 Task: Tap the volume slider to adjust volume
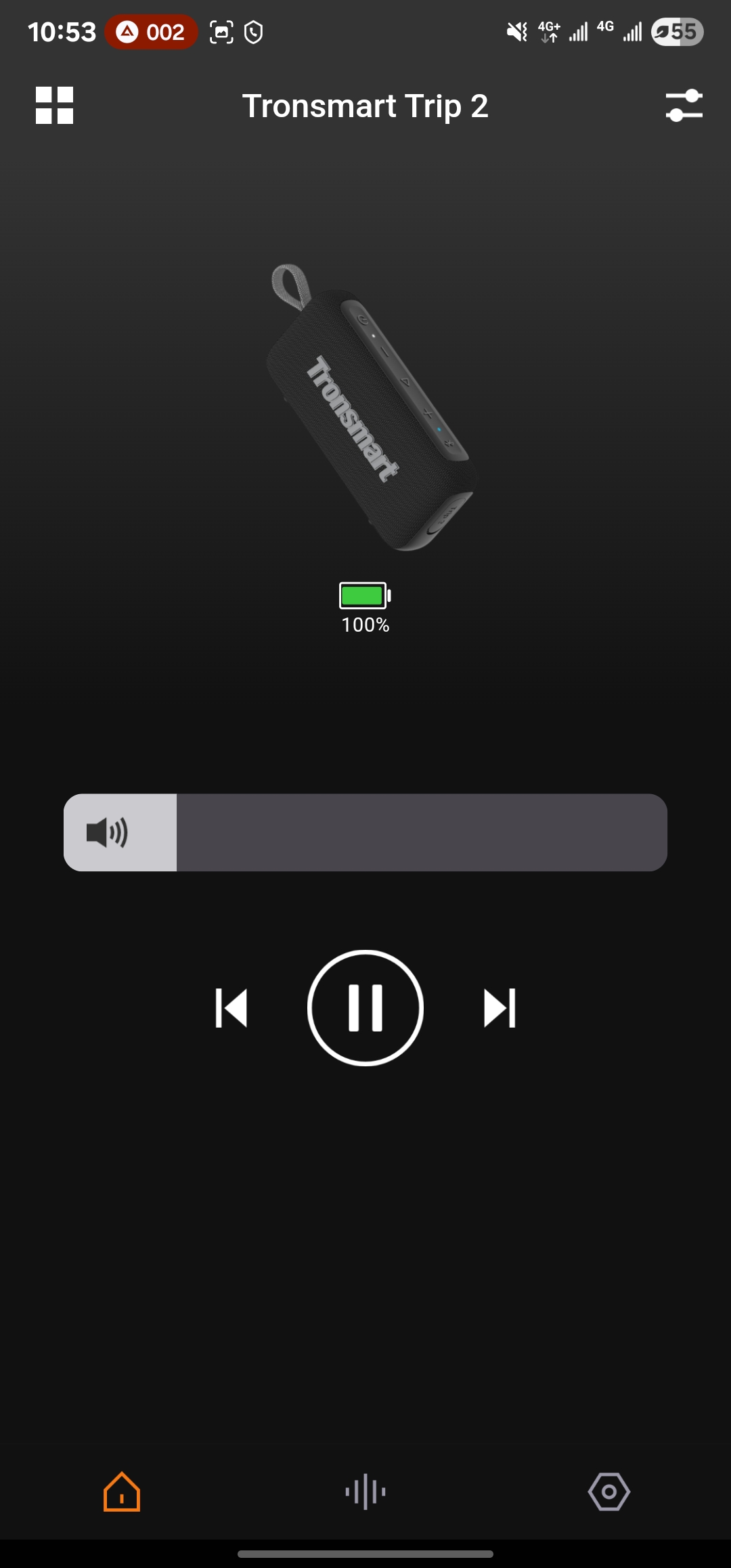pyautogui.click(x=365, y=832)
